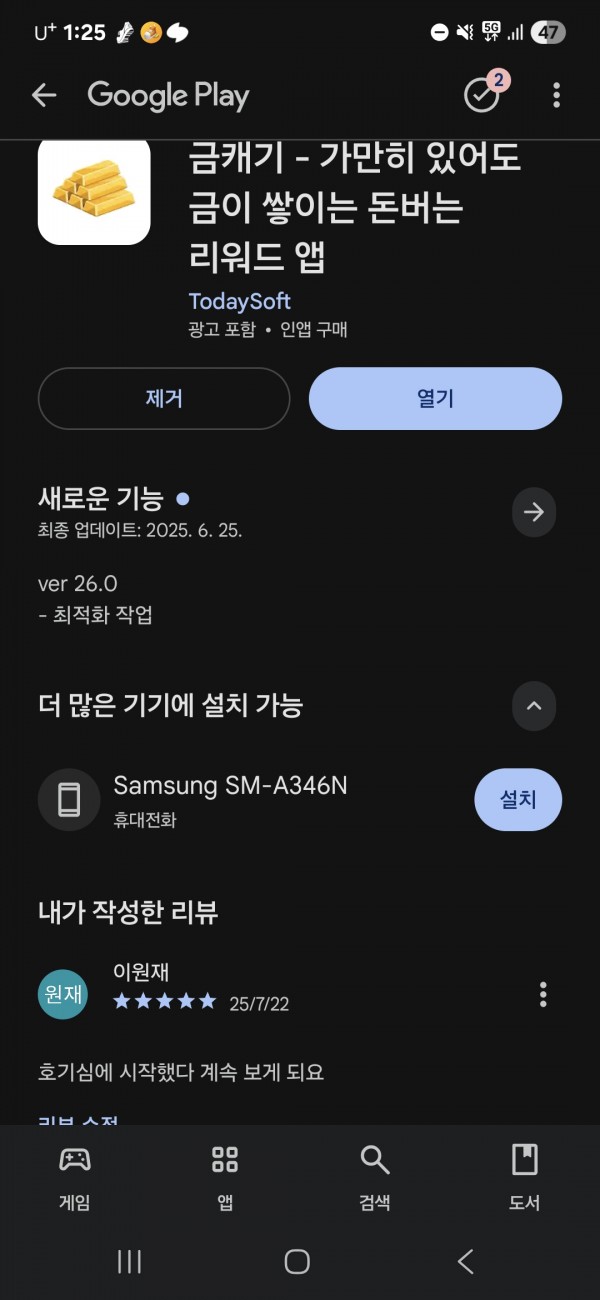The image size is (600, 1300).
Task: Install on Samsung SM-A346N with 설치
Action: pyautogui.click(x=518, y=800)
